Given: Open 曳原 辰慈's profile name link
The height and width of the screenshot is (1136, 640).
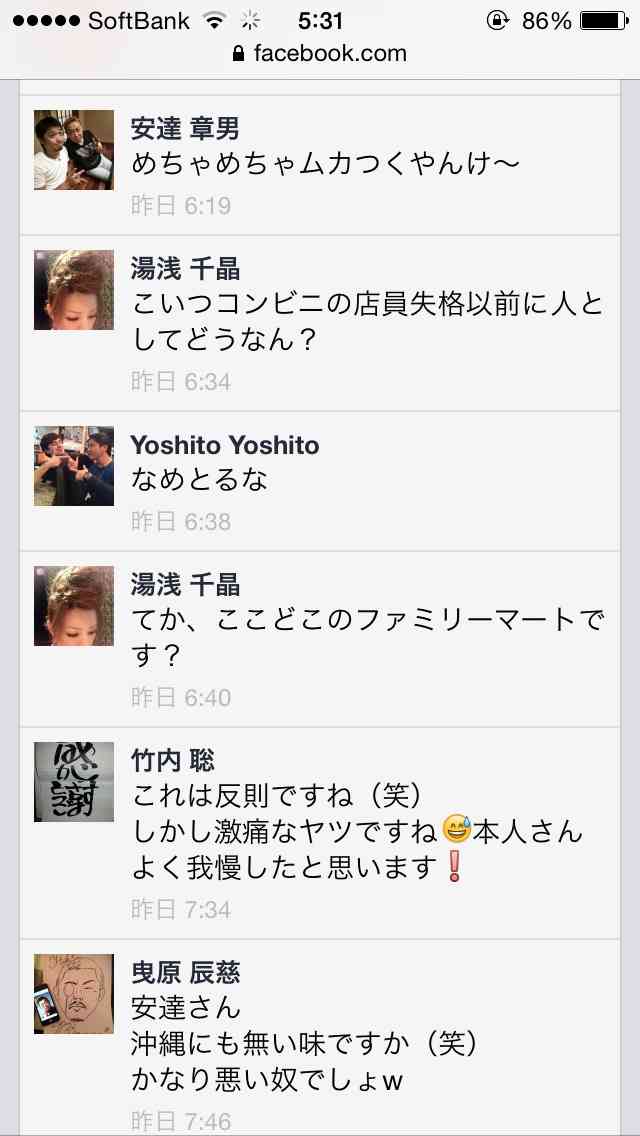Looking at the screenshot, I should pos(185,973).
